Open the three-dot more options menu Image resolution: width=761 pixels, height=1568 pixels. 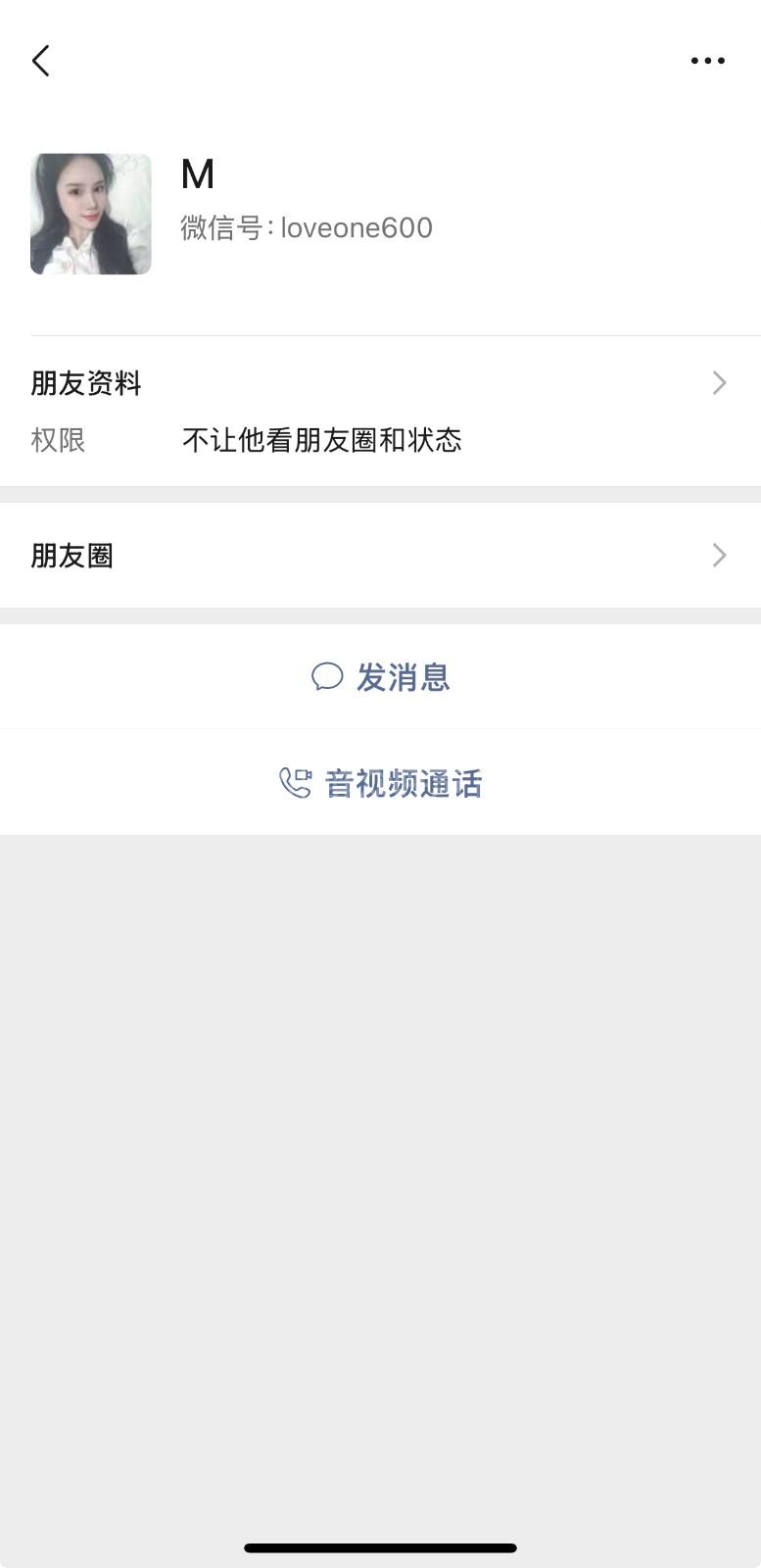coord(707,61)
